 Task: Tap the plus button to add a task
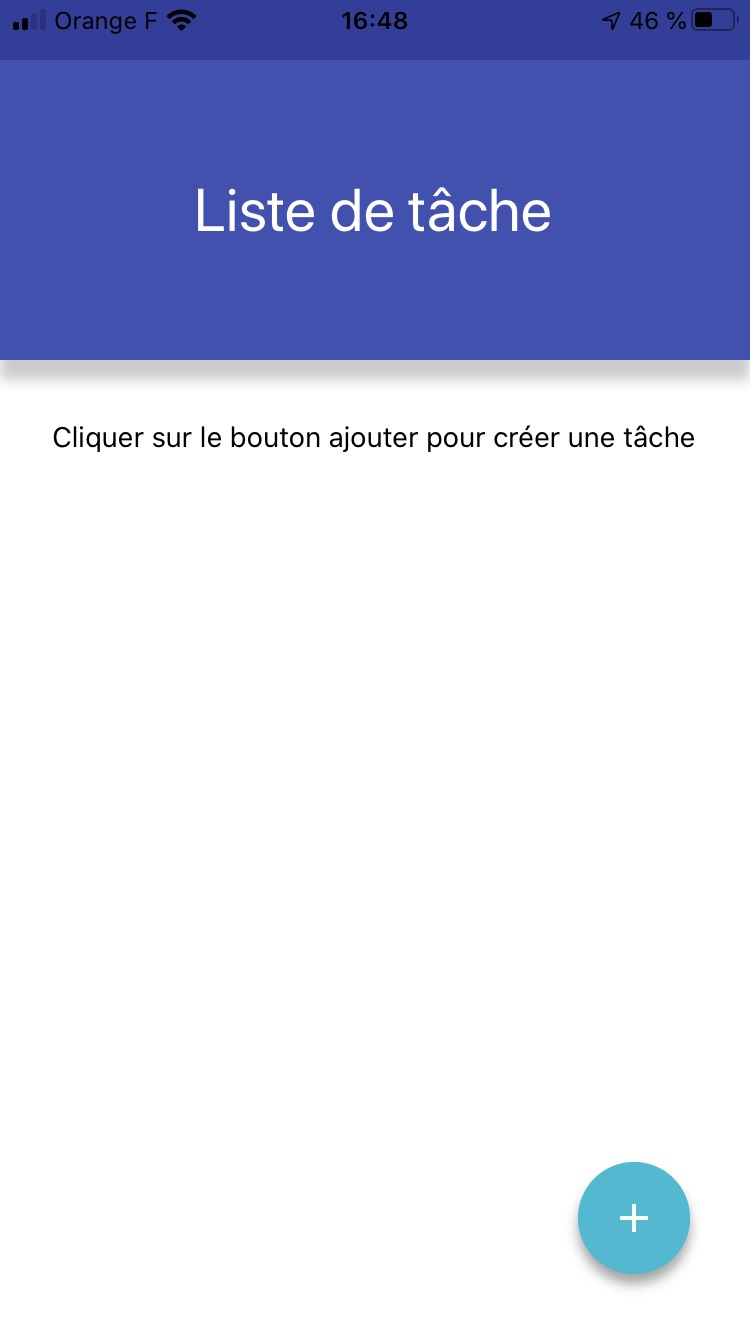(634, 1217)
